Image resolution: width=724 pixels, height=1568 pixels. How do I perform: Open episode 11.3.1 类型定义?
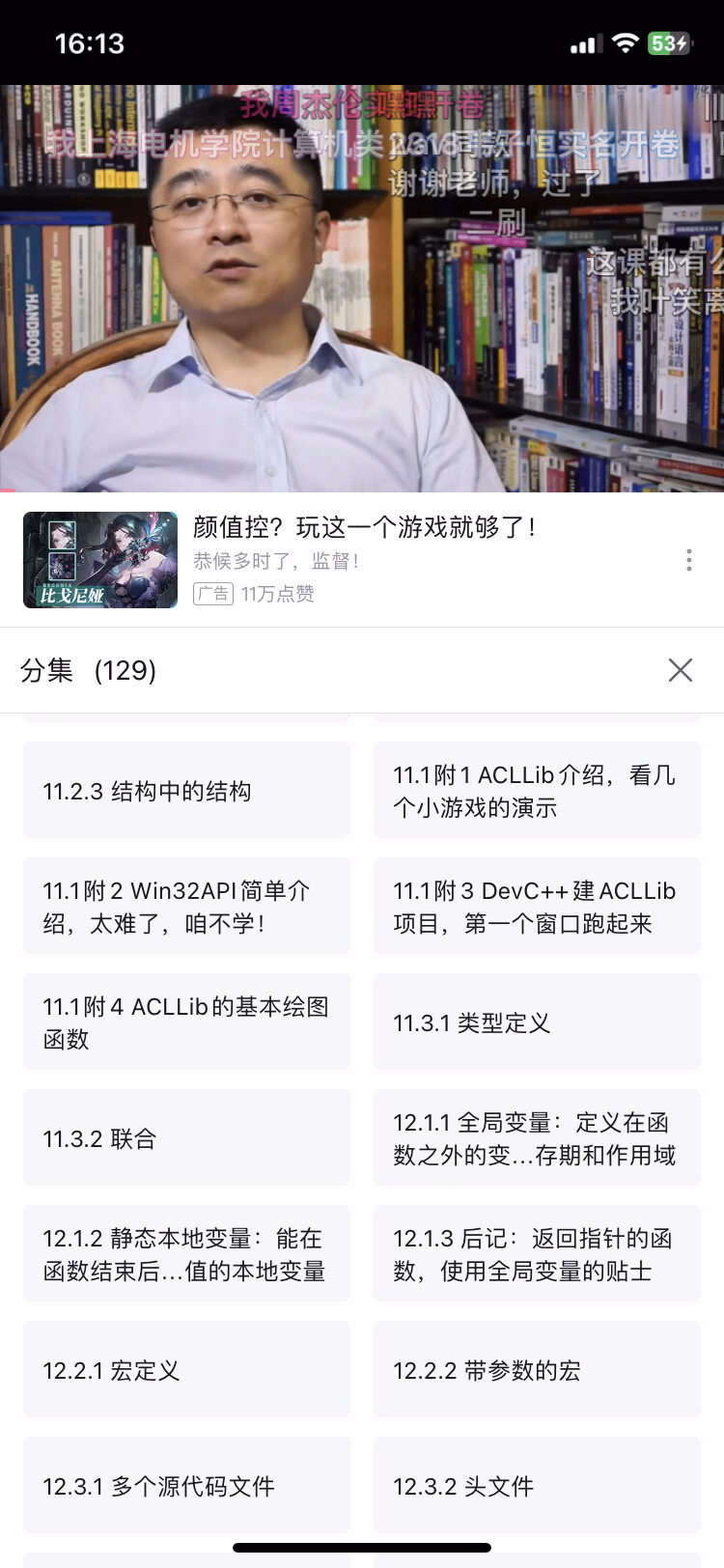537,1022
